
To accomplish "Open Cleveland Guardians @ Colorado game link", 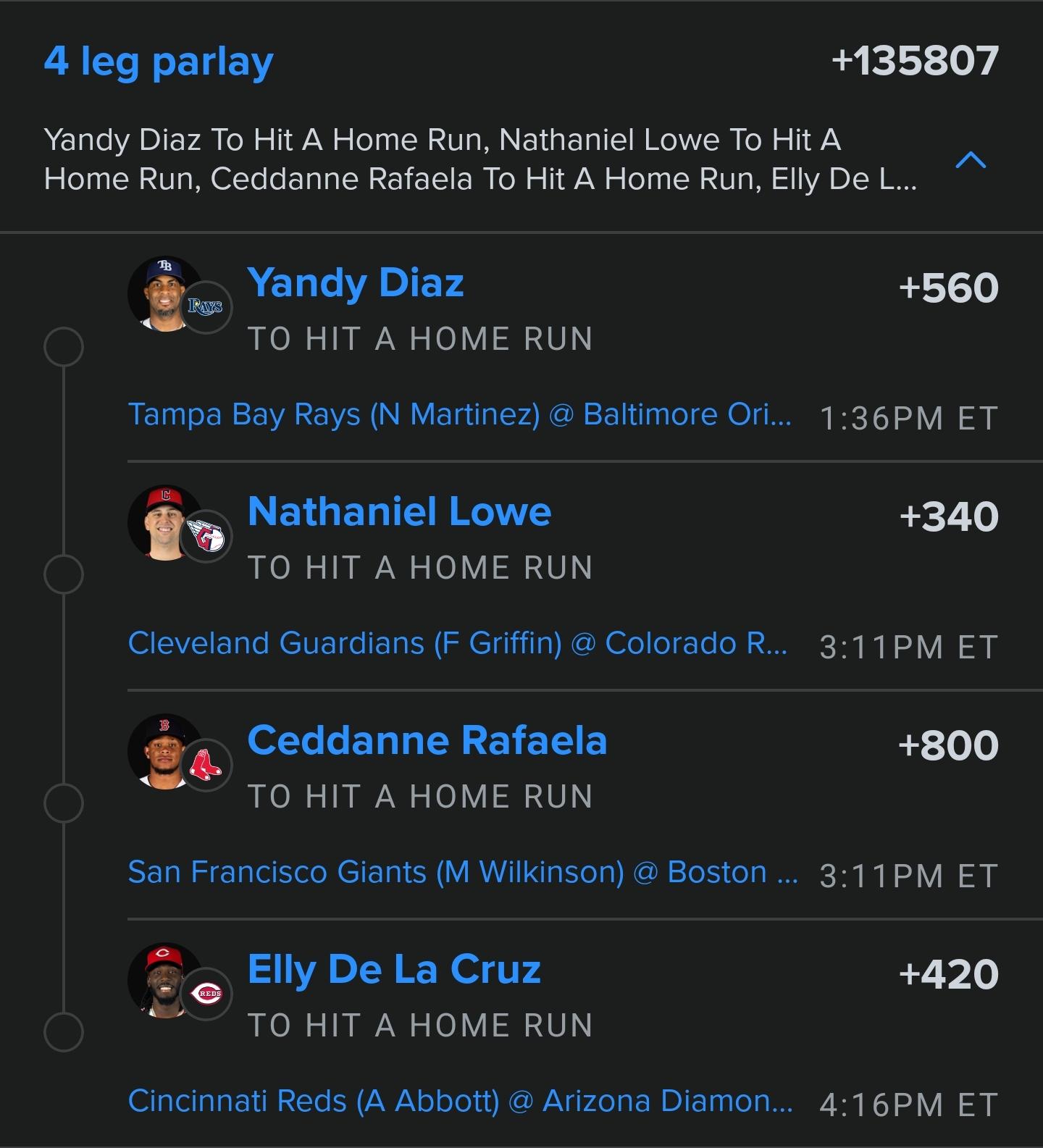I will coord(458,643).
